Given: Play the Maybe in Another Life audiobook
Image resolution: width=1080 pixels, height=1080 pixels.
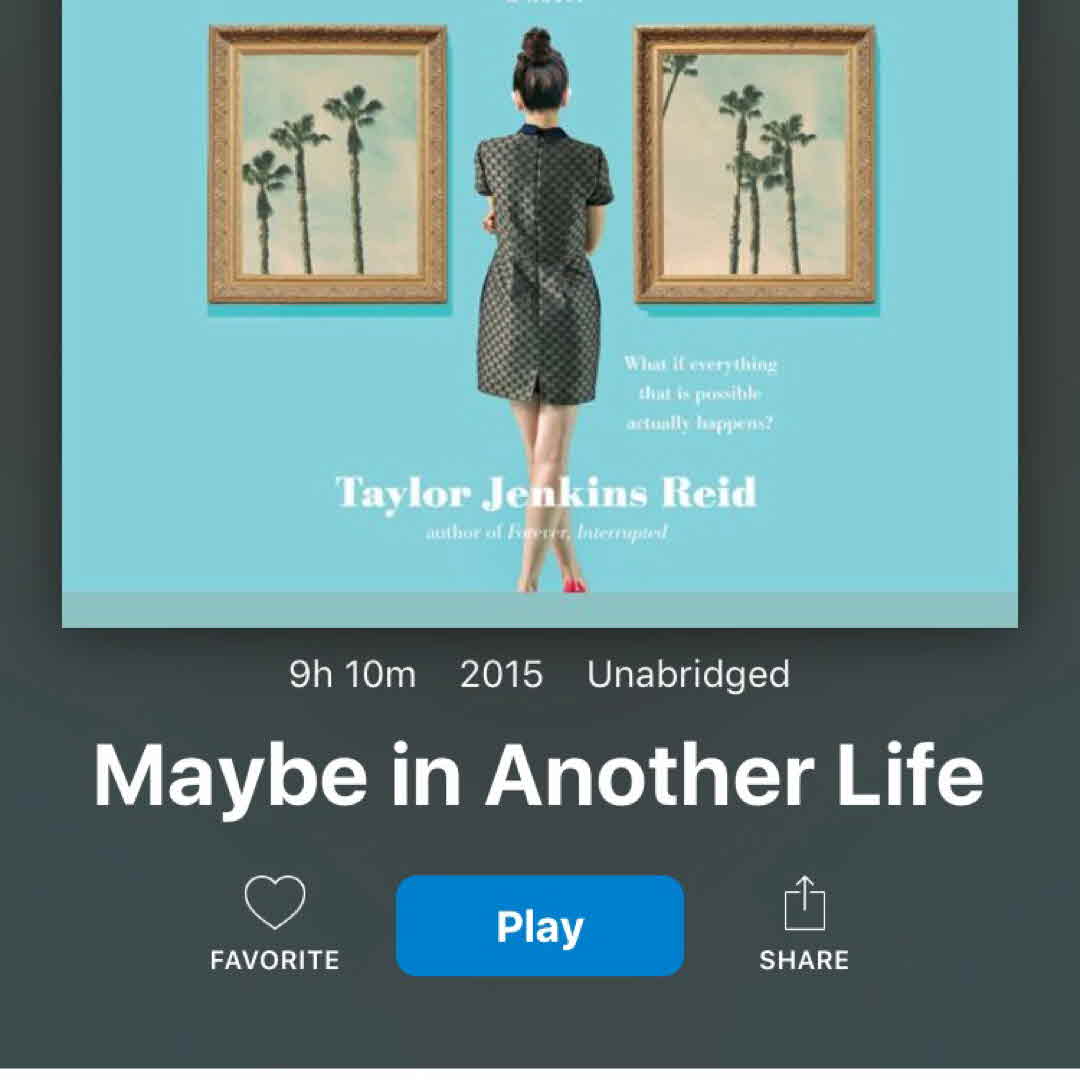Looking at the screenshot, I should (540, 926).
